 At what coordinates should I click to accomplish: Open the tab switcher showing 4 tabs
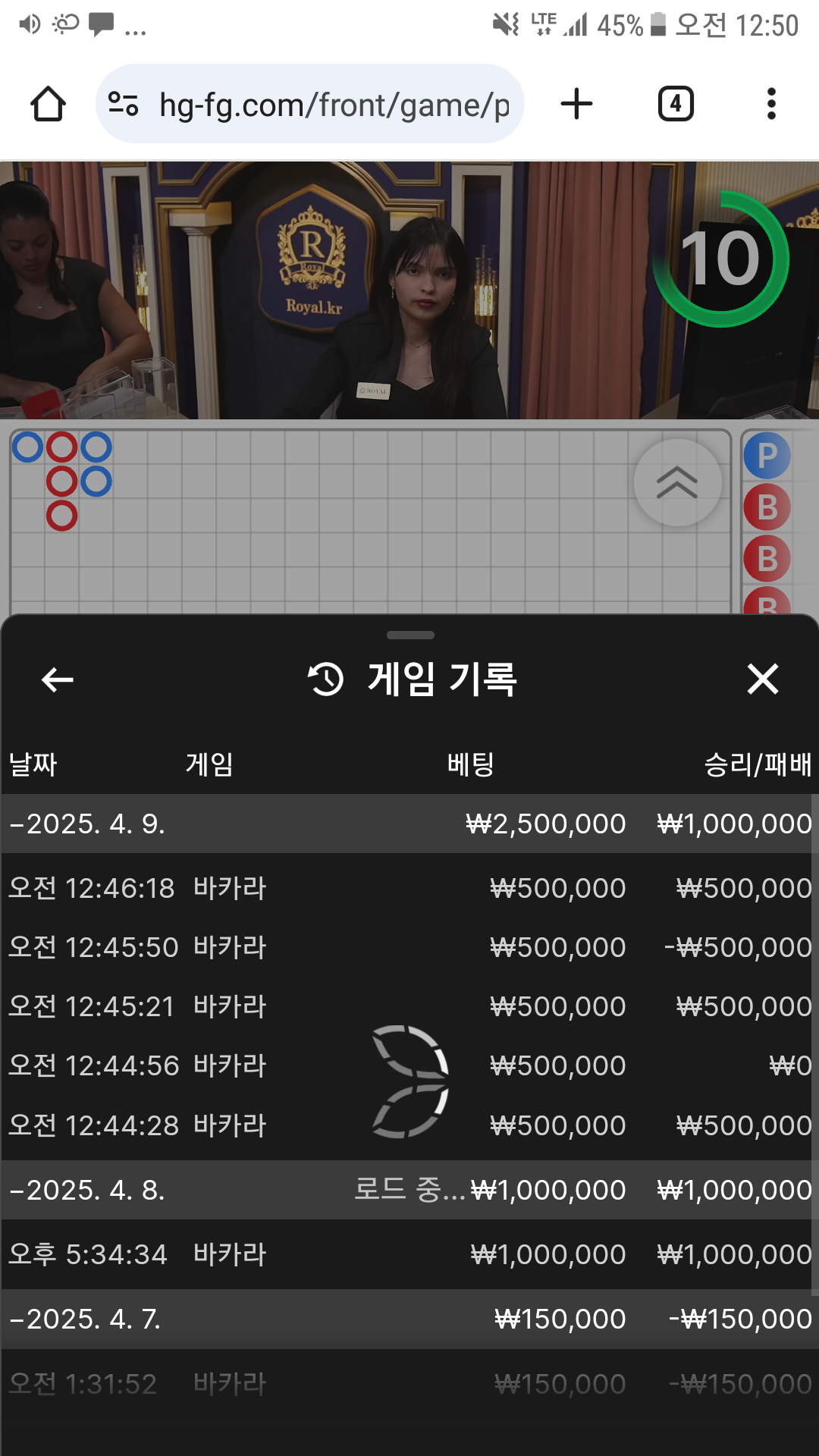[x=675, y=104]
